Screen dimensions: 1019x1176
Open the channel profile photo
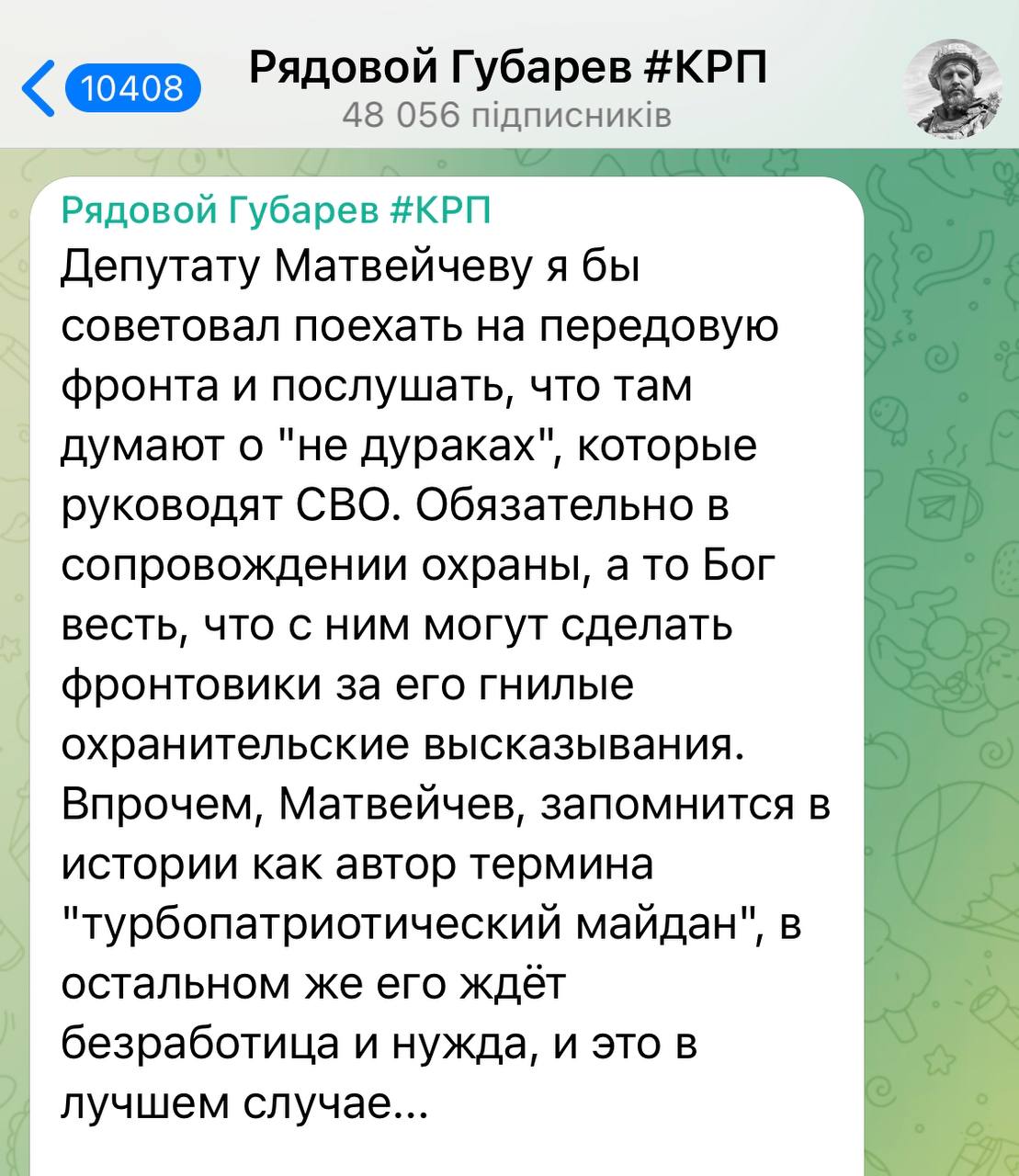[952, 88]
